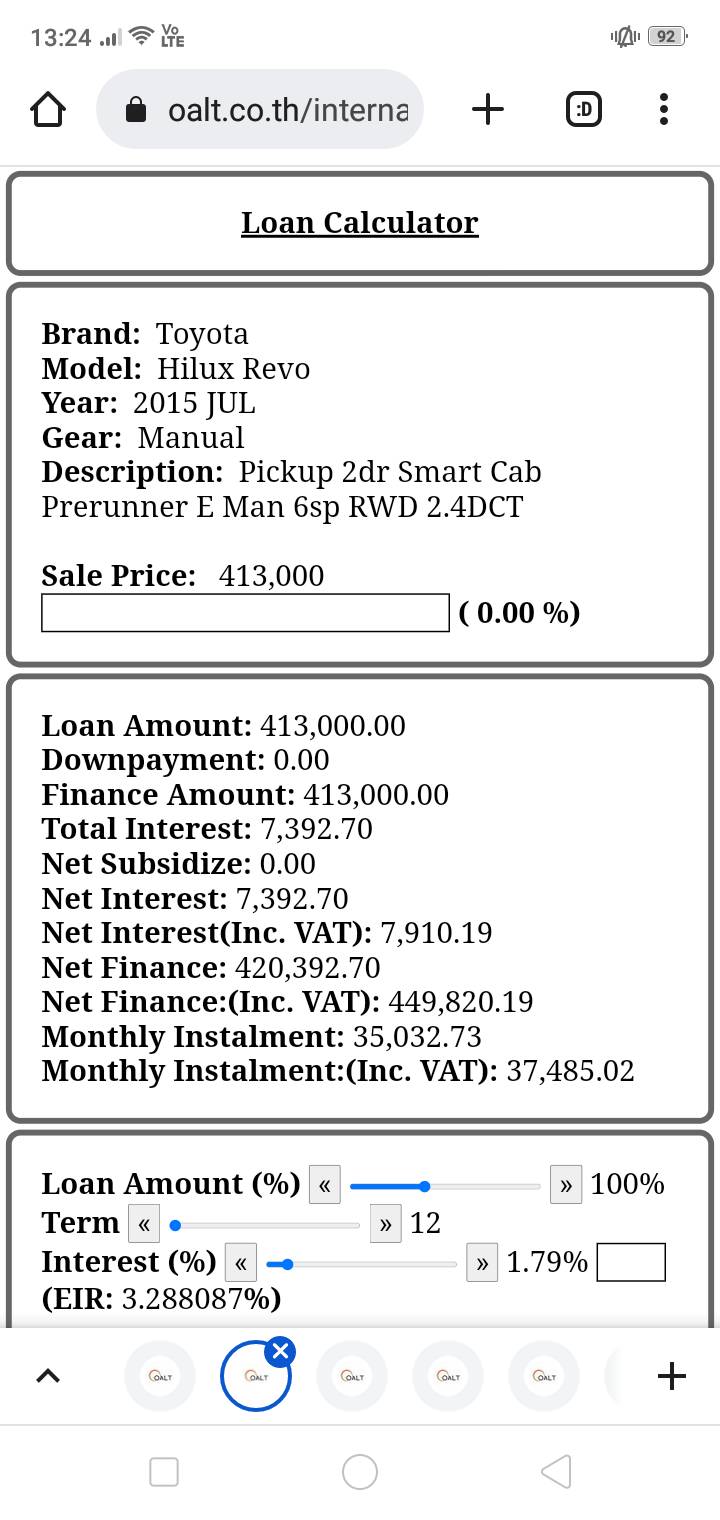
Task: Close the currently selected OALT tab
Action: 280,1352
